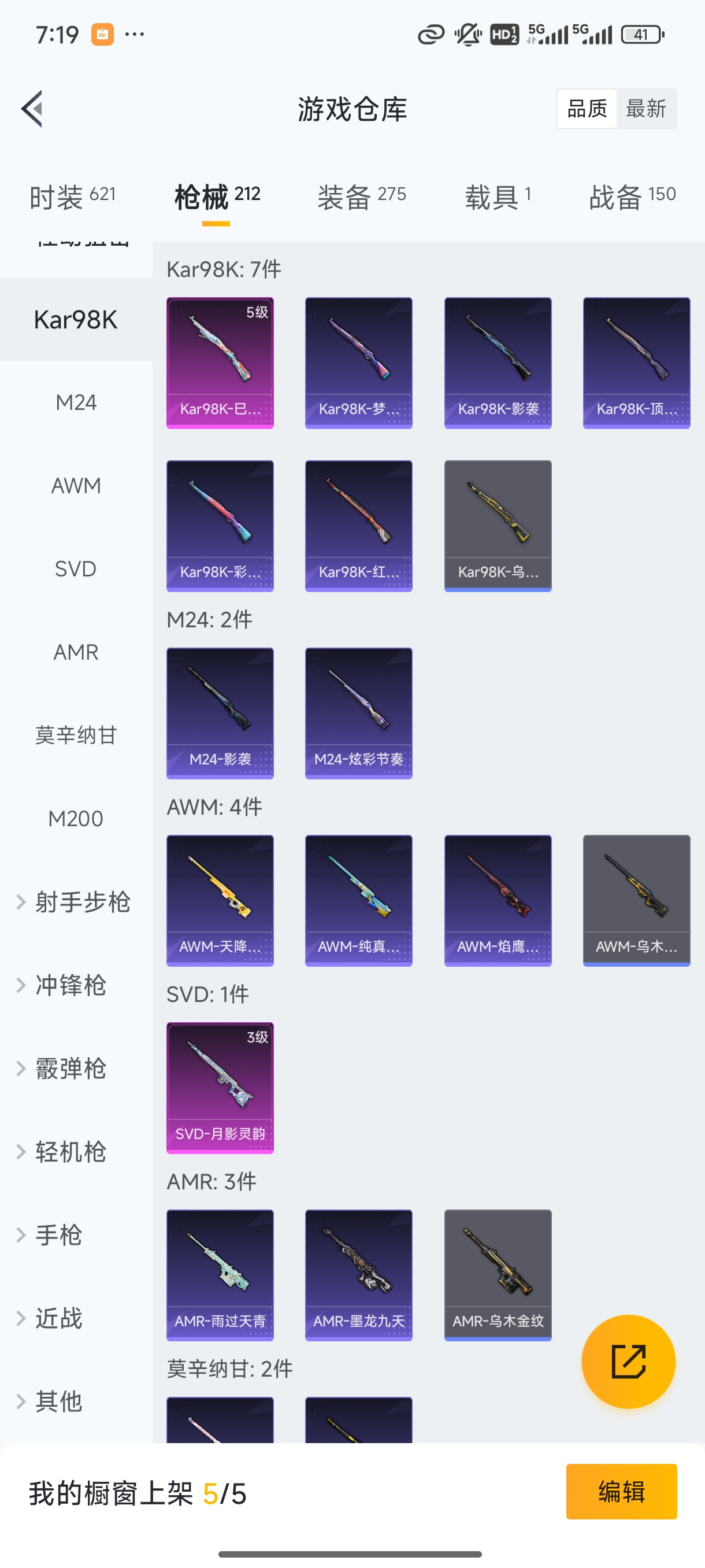This screenshot has height=1568, width=705.
Task: Switch sorting to 最新
Action: coord(647,108)
